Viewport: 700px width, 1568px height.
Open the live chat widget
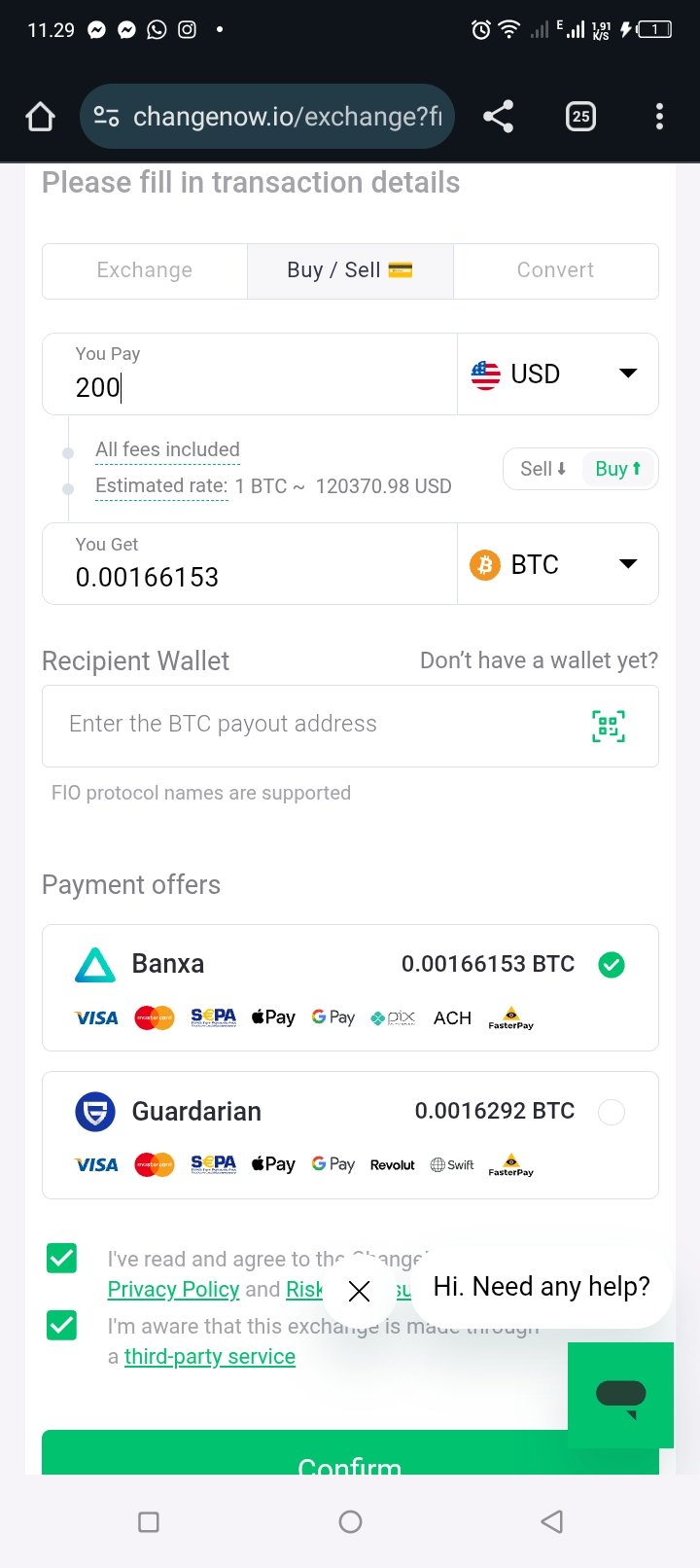pos(620,1395)
